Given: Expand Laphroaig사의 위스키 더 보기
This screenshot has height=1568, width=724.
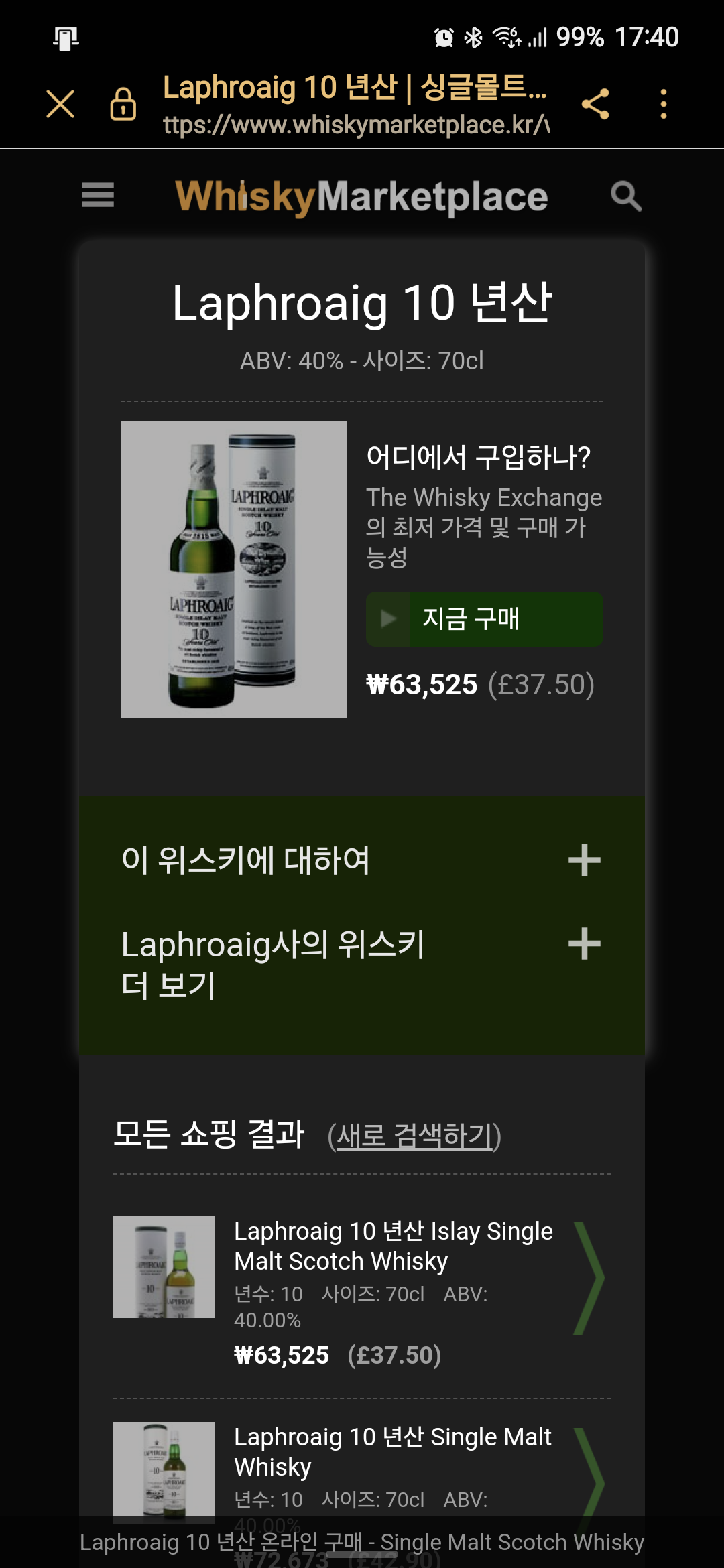Looking at the screenshot, I should (362, 965).
